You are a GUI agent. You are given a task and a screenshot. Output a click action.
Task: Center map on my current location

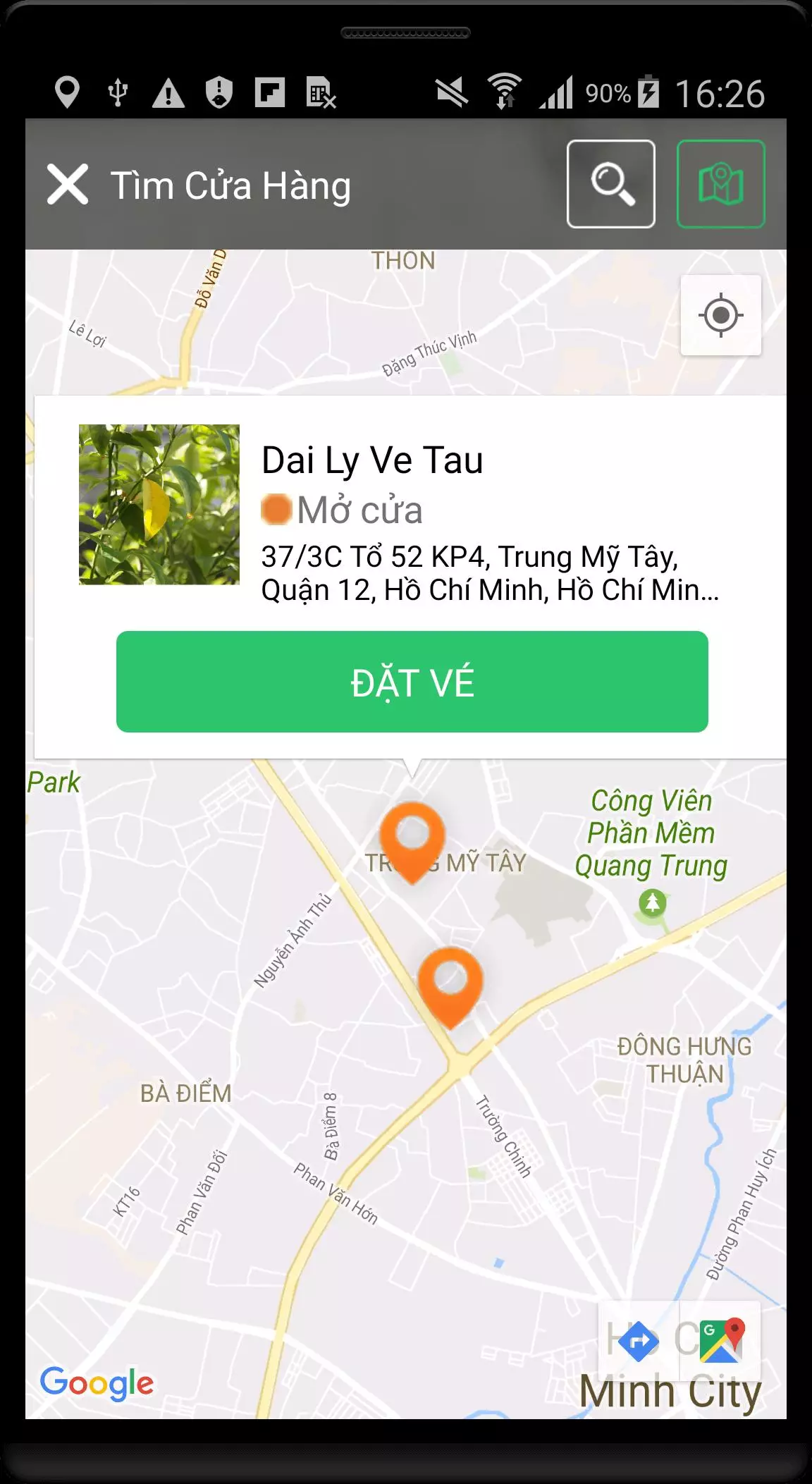pyautogui.click(x=720, y=315)
